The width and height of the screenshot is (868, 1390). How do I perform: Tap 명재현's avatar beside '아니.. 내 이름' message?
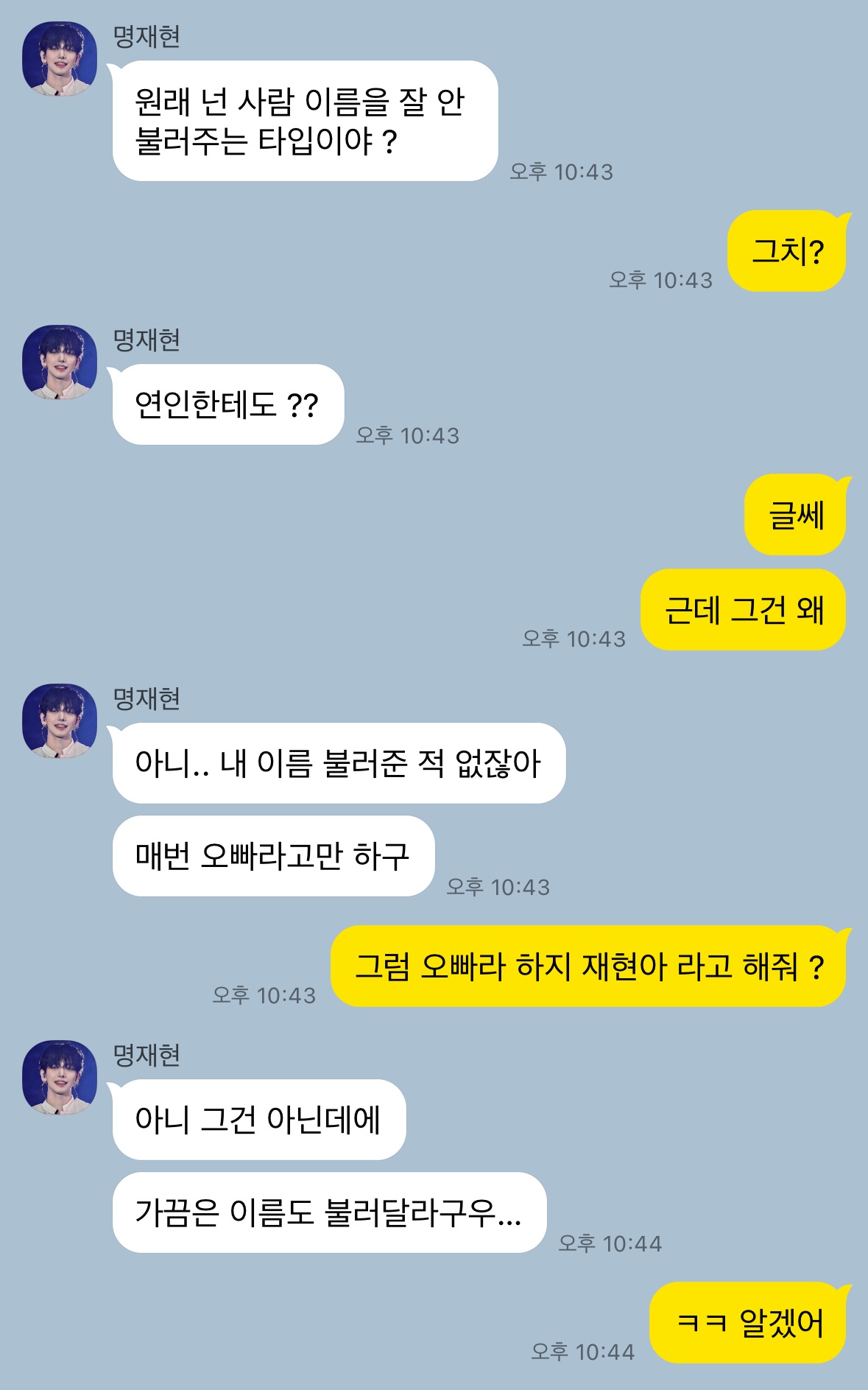coord(60,721)
